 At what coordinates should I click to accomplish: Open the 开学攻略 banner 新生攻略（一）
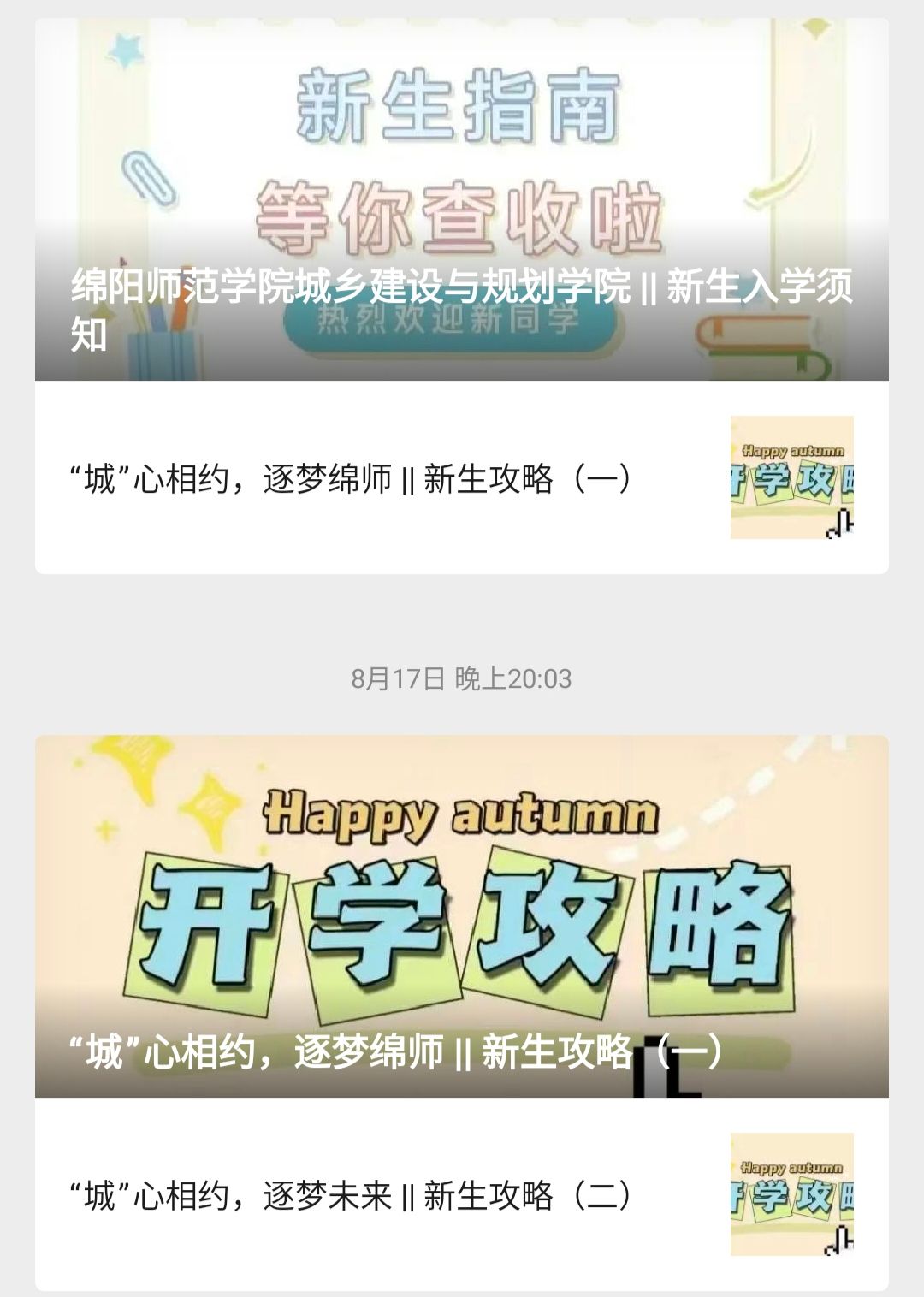click(x=461, y=915)
